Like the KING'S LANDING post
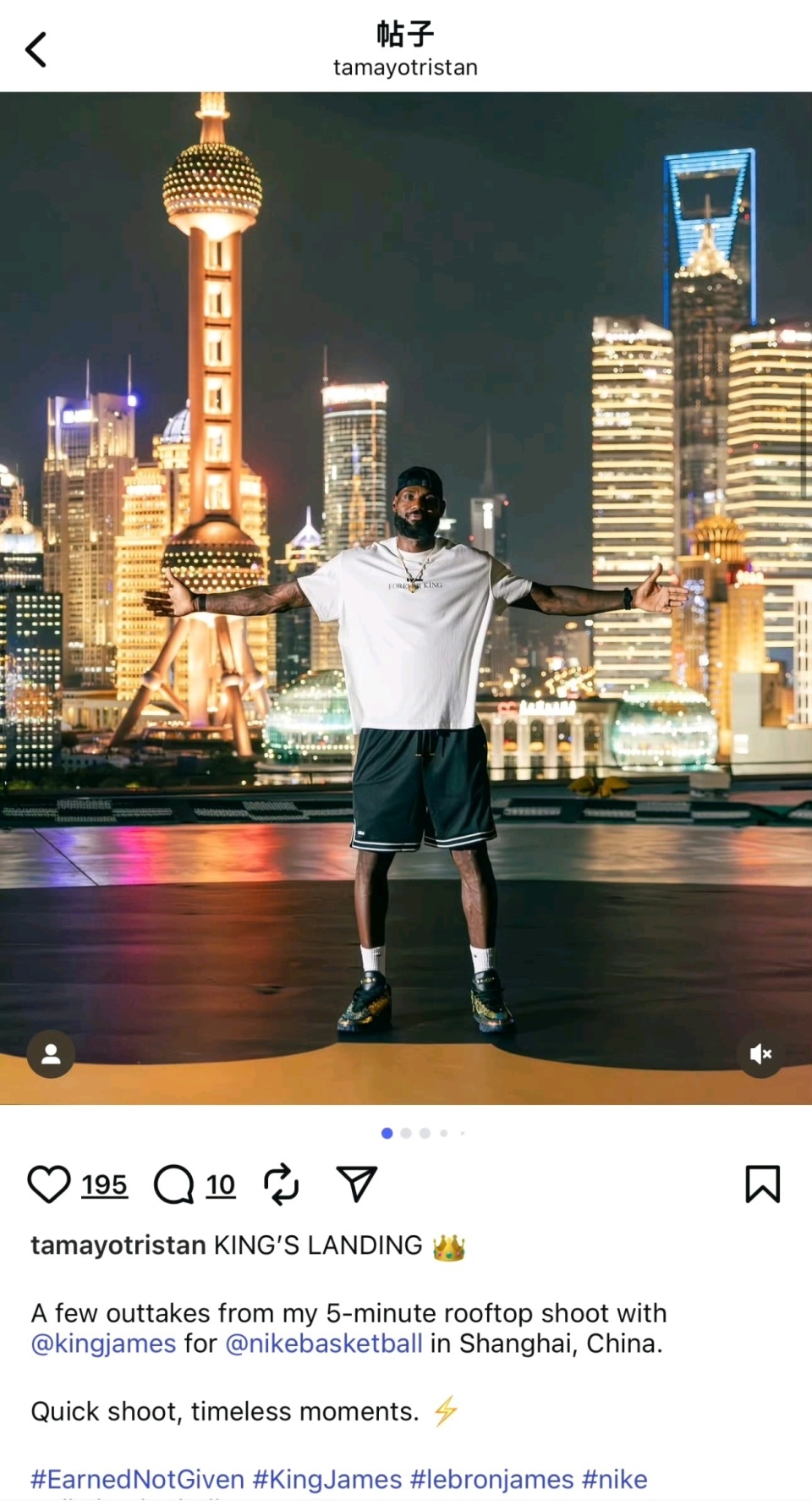 (48, 1184)
